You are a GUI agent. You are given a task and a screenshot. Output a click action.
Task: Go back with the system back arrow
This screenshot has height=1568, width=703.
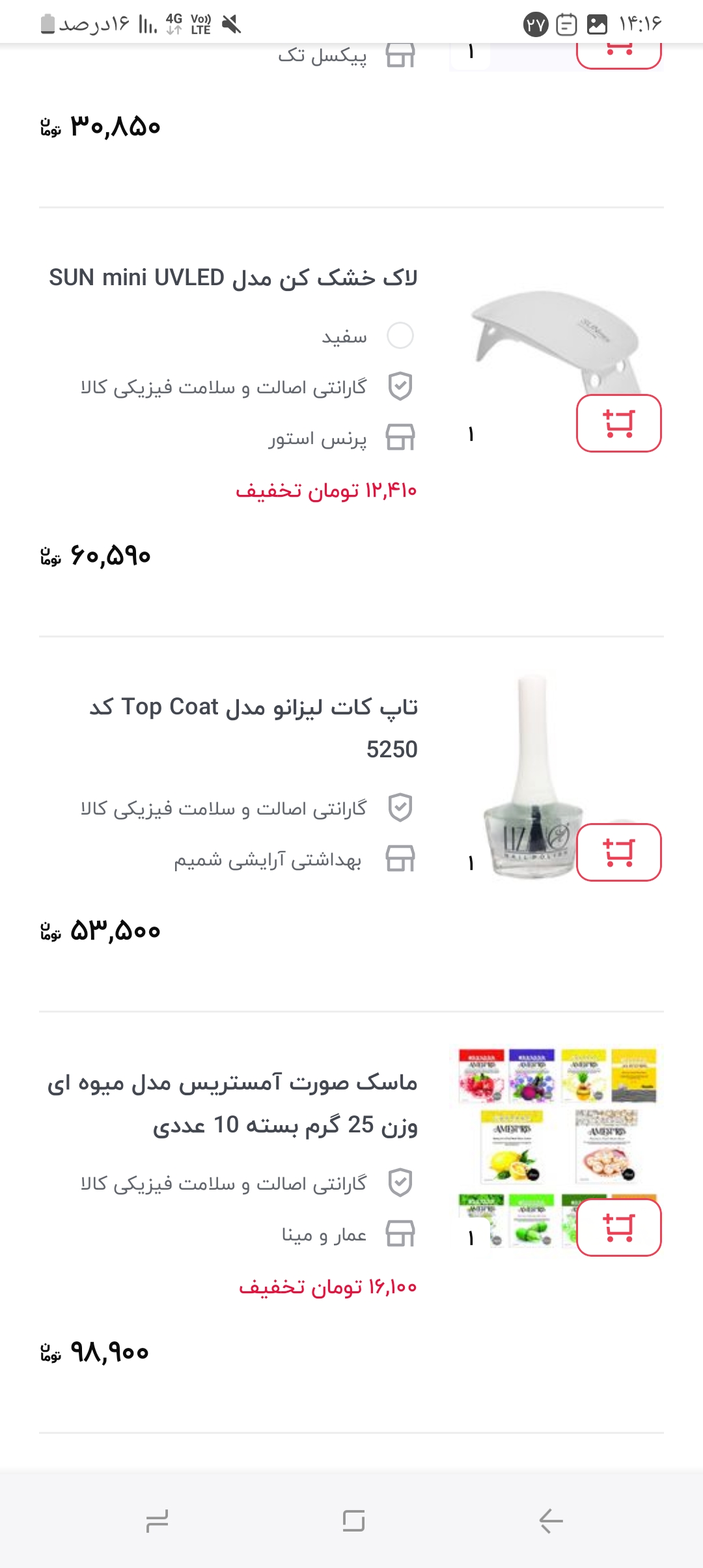coord(551,1521)
